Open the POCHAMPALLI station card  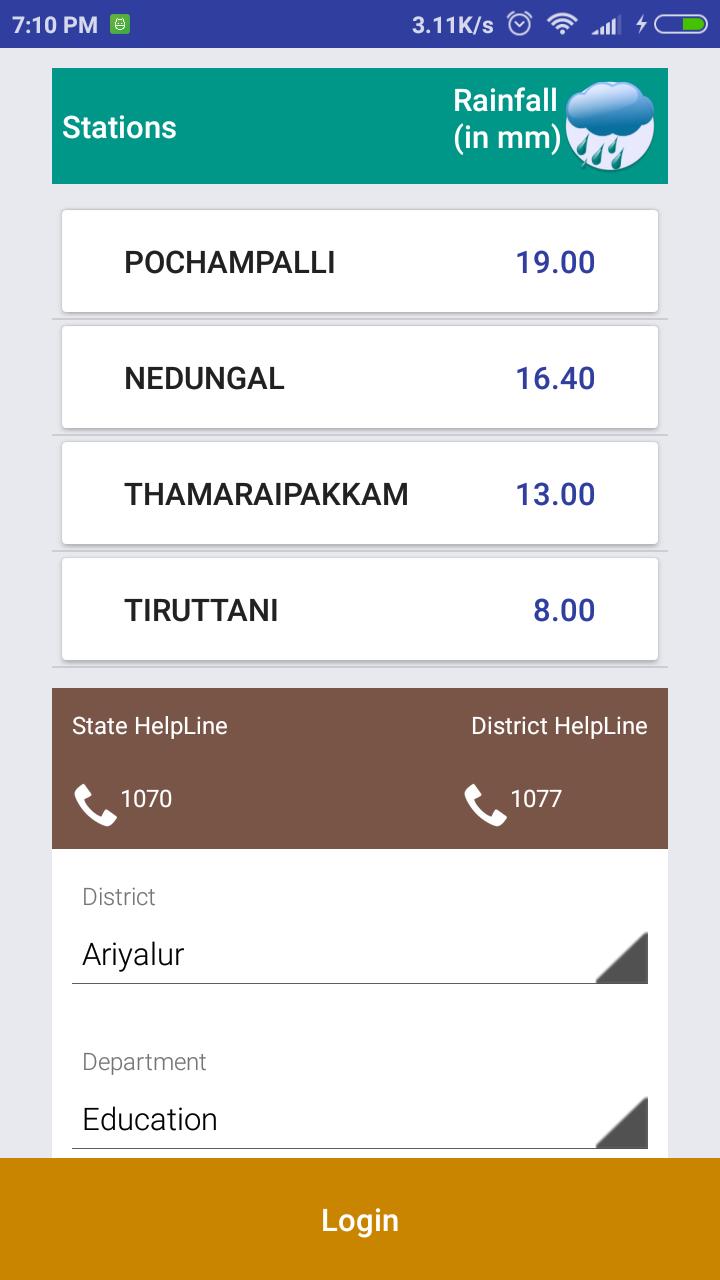point(360,262)
